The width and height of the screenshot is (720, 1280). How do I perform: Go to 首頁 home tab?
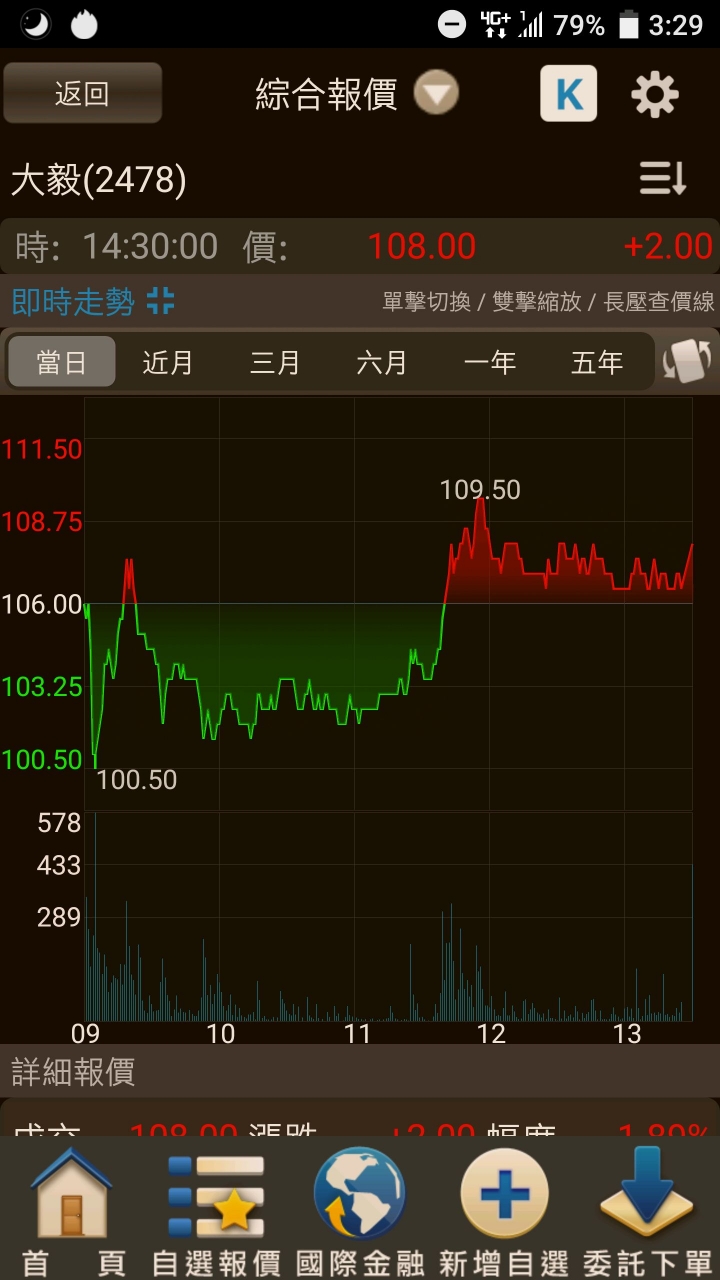click(x=72, y=1212)
